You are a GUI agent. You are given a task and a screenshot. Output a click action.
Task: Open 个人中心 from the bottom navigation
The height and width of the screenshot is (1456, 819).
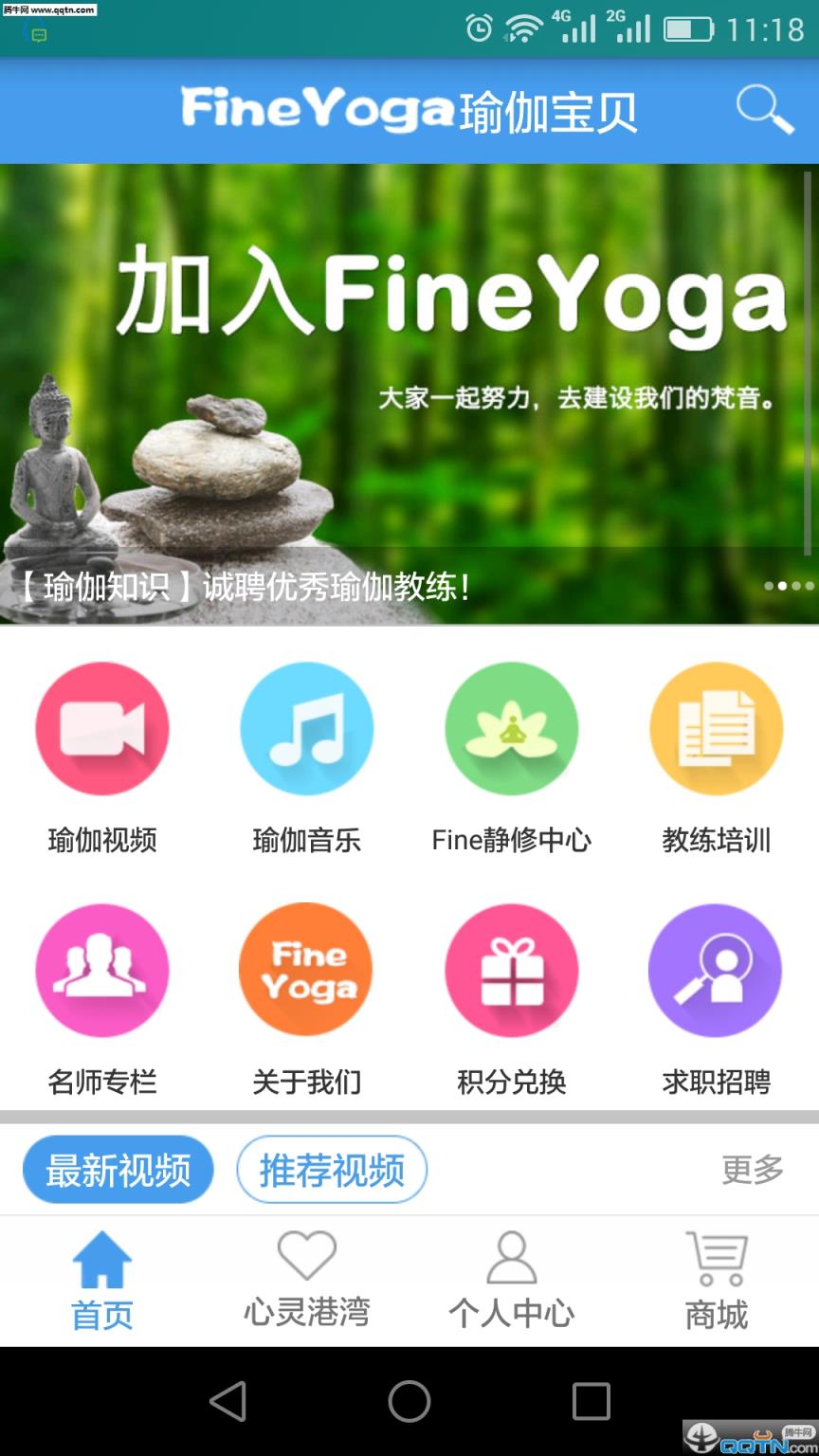point(512,1275)
